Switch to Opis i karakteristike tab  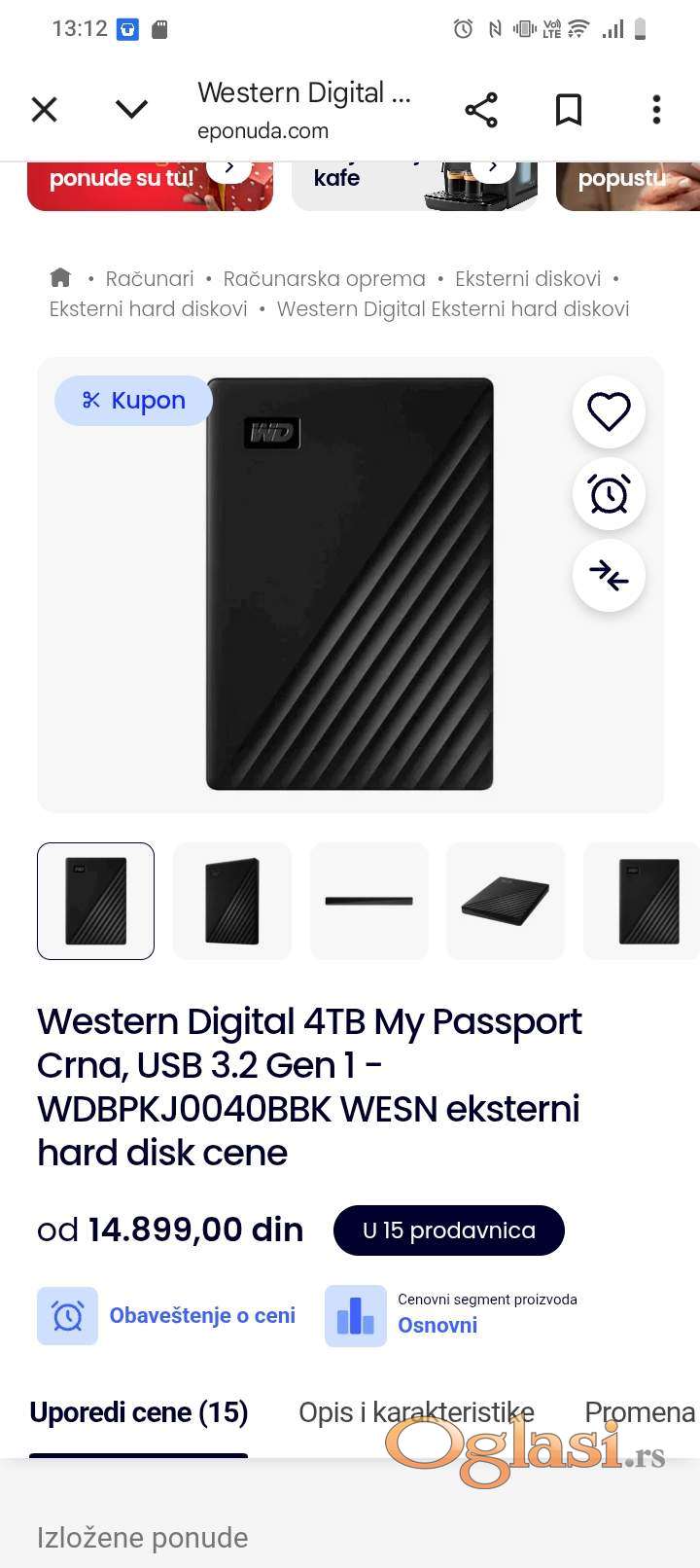[x=416, y=1412]
